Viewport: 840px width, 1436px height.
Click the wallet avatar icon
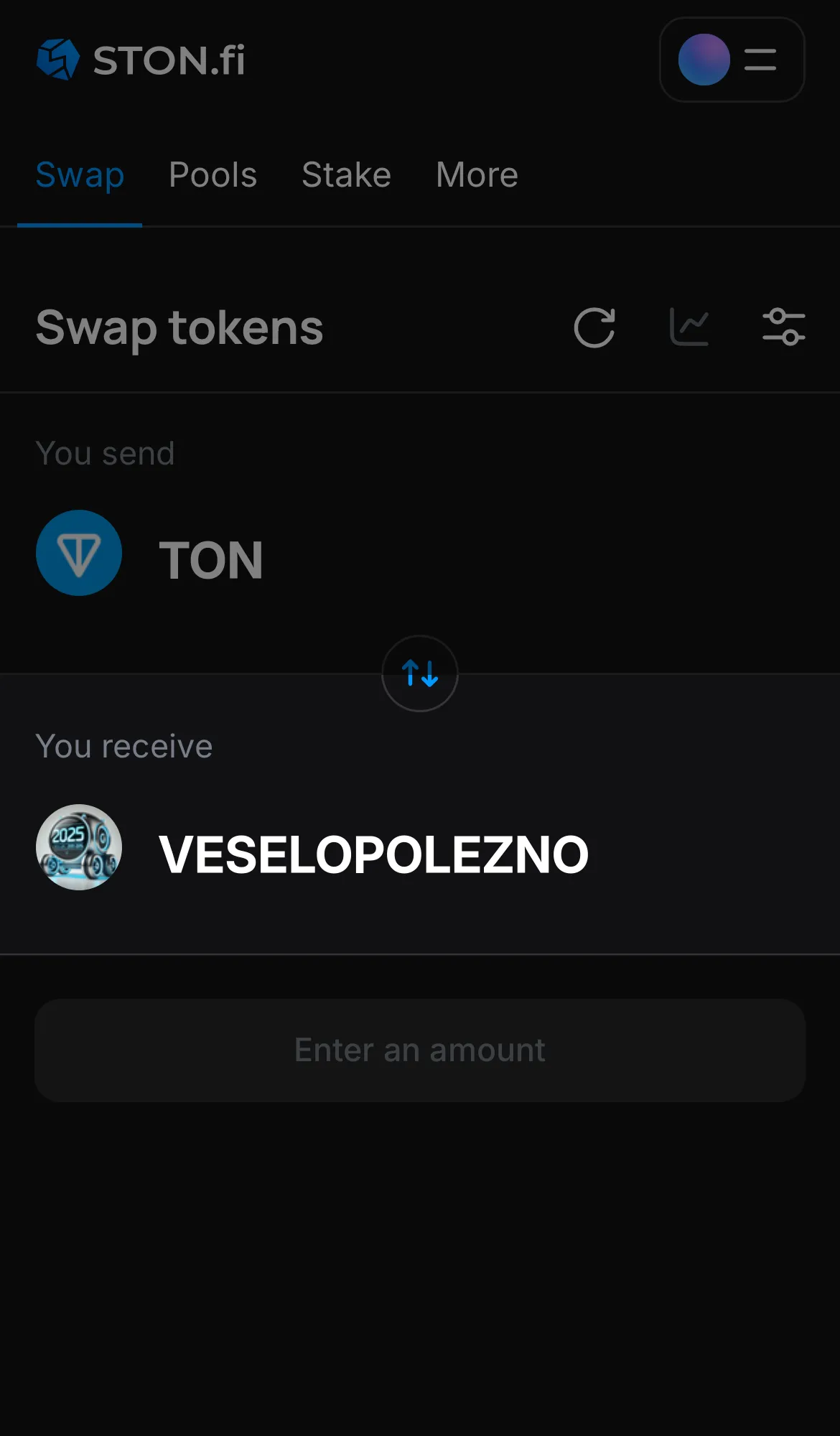point(703,60)
